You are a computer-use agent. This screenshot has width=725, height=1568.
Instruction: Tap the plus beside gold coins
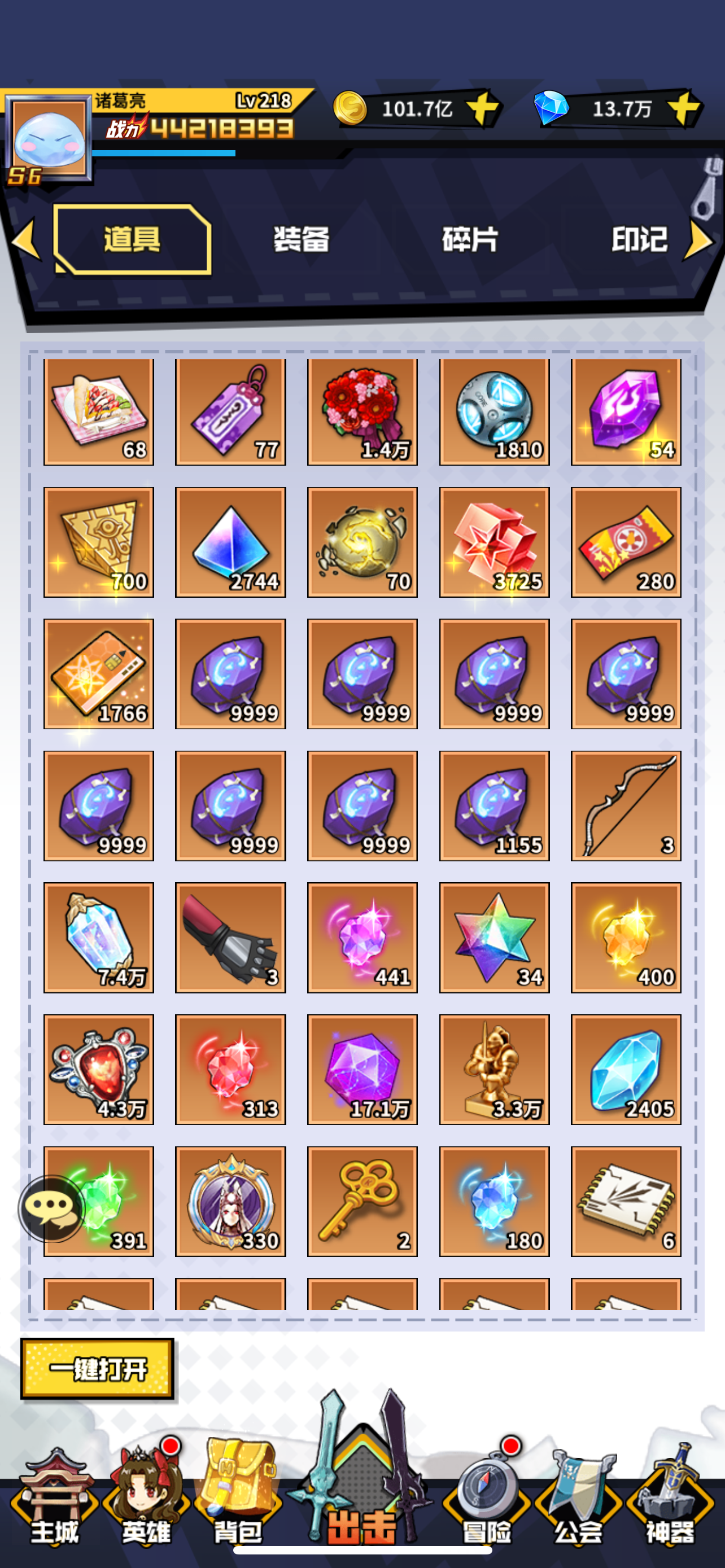484,109
